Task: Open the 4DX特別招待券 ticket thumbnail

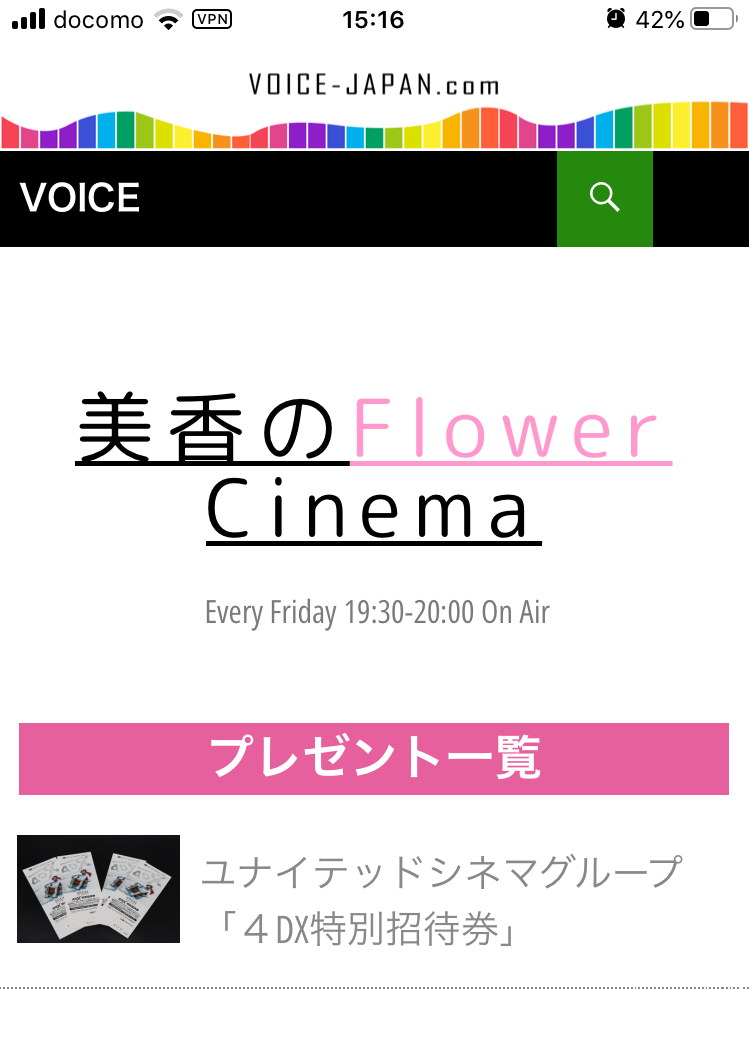Action: coord(98,888)
